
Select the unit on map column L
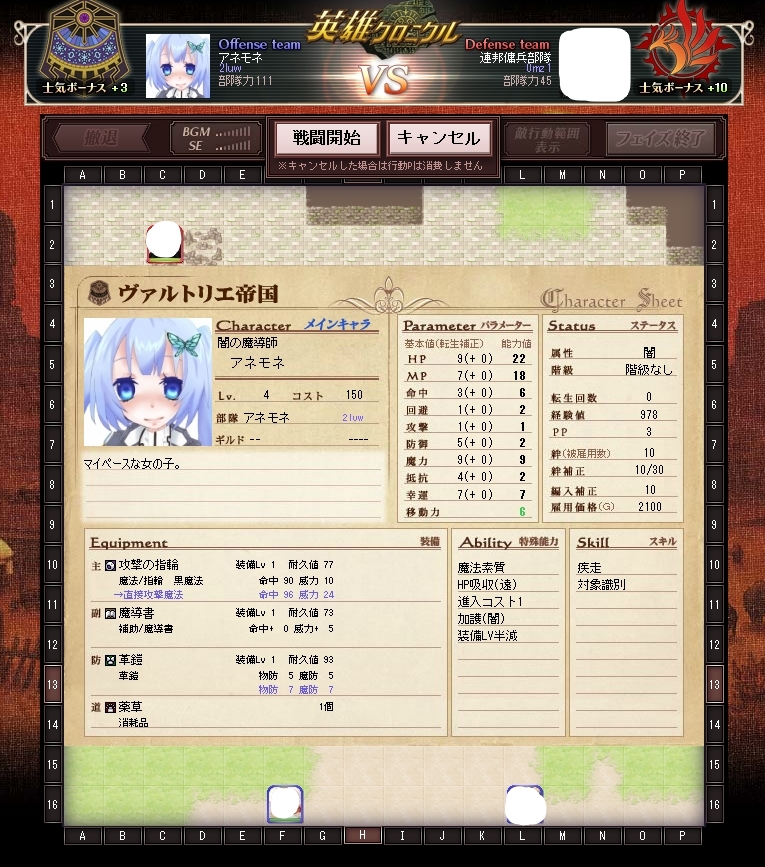click(524, 804)
